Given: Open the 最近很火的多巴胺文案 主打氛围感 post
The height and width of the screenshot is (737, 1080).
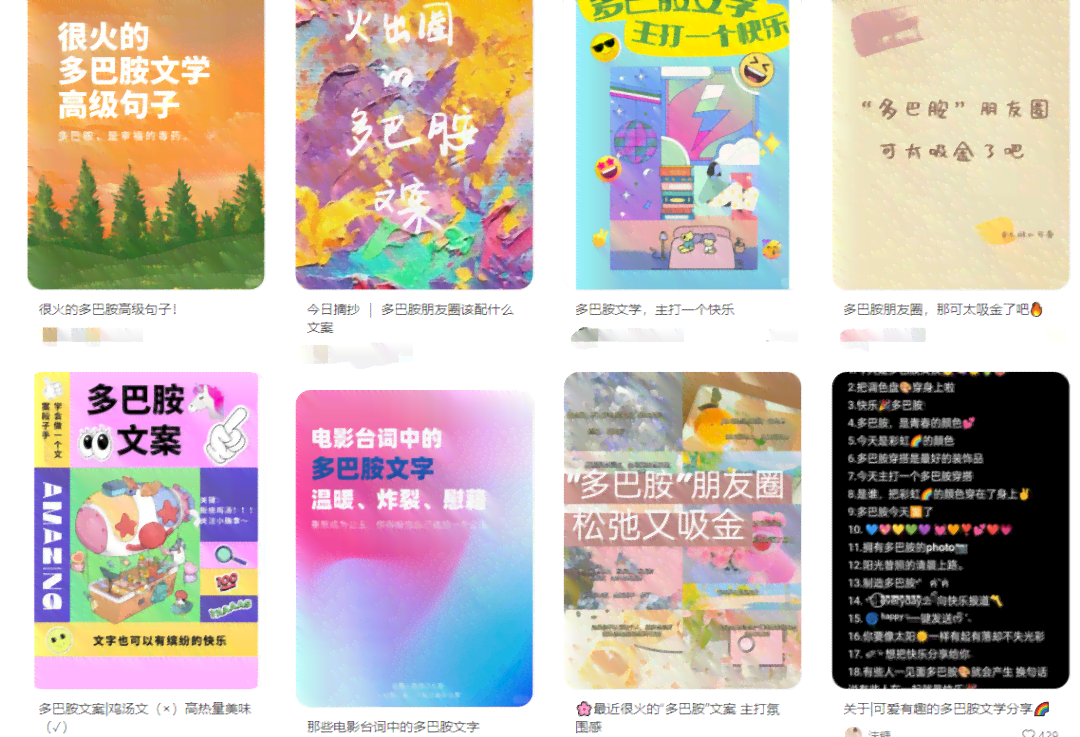Looking at the screenshot, I should (682, 529).
